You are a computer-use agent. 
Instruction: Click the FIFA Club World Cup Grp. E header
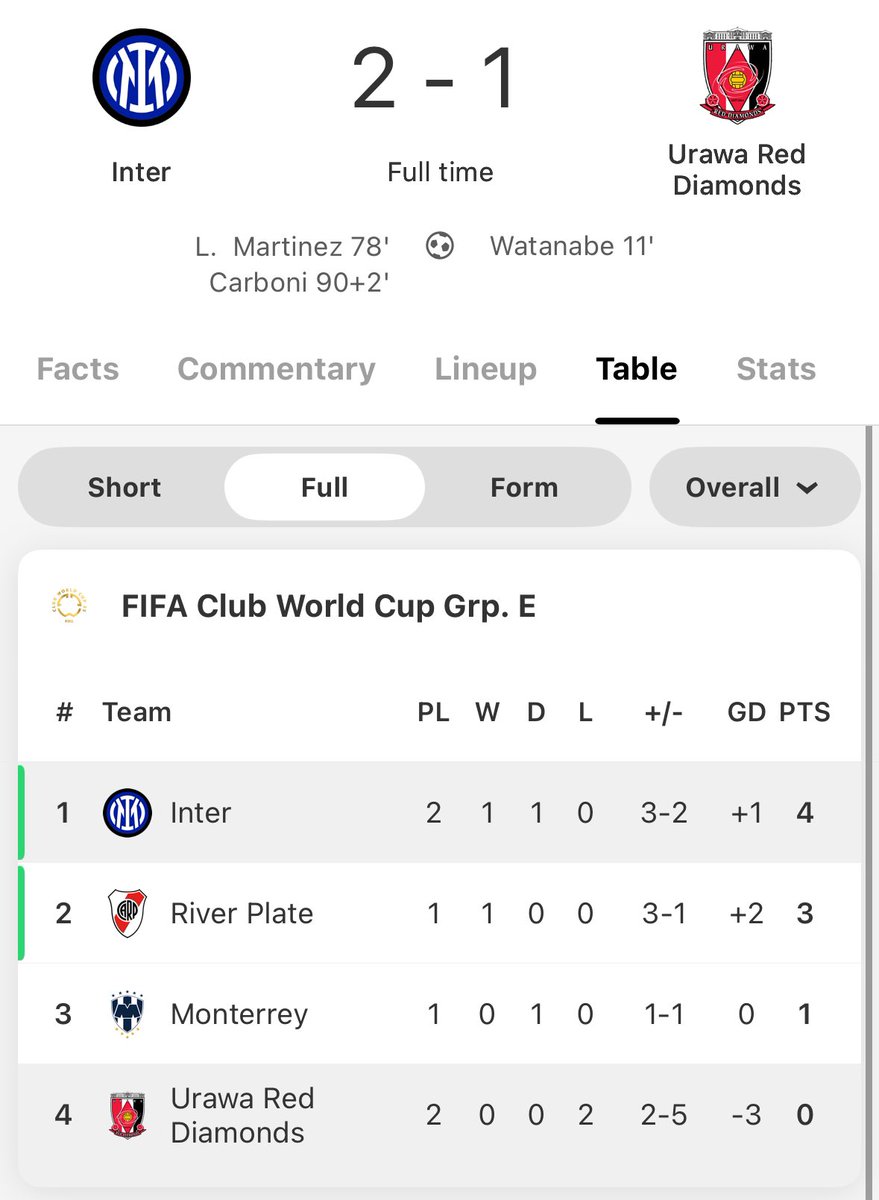coord(330,606)
